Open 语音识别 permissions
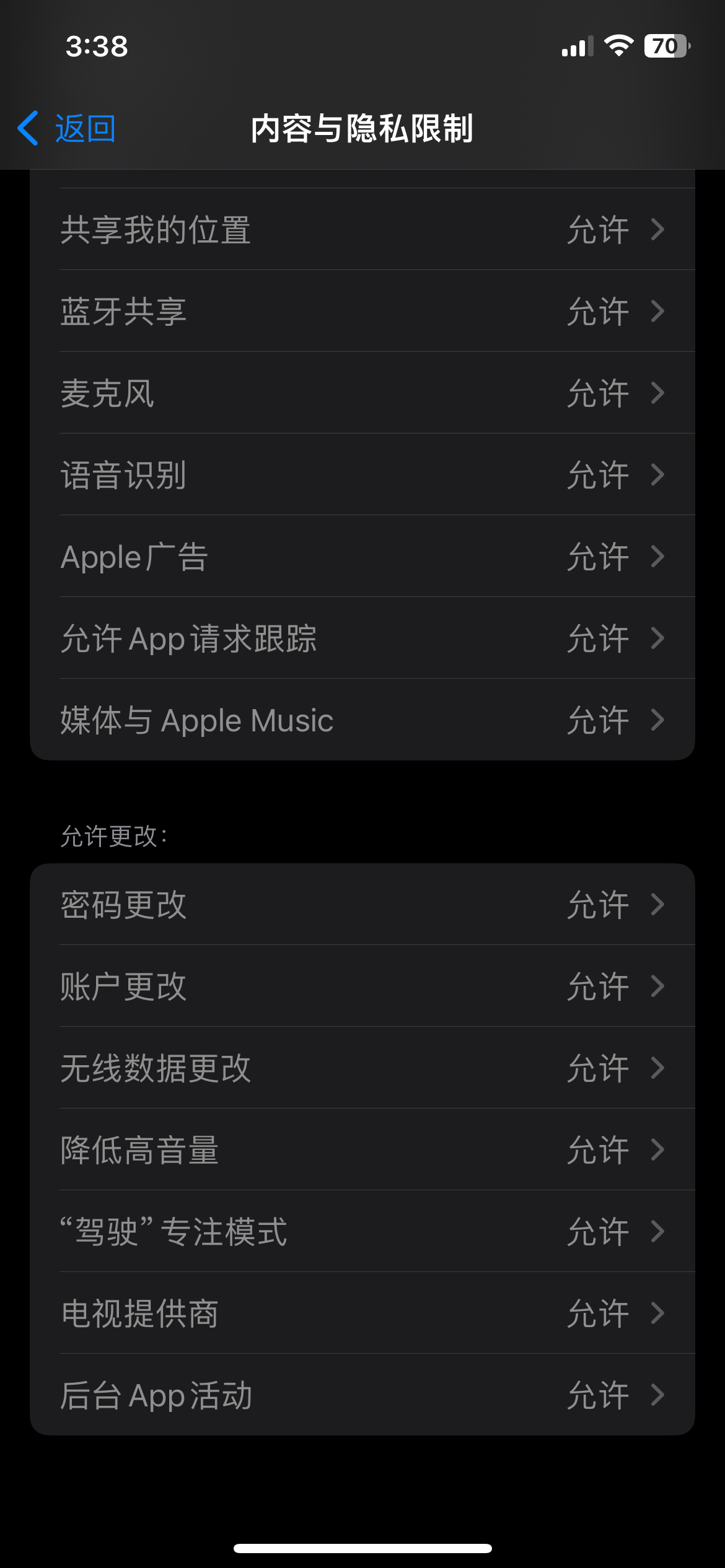 pos(362,474)
